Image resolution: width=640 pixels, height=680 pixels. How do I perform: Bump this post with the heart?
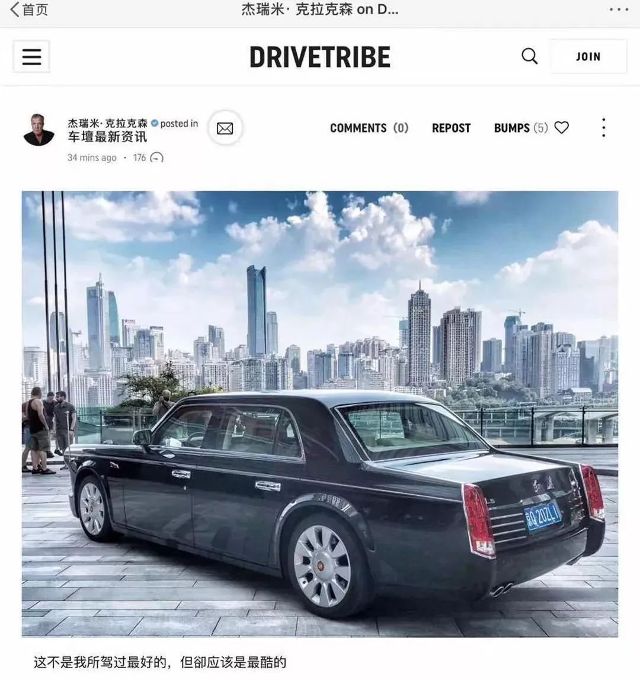pyautogui.click(x=562, y=128)
